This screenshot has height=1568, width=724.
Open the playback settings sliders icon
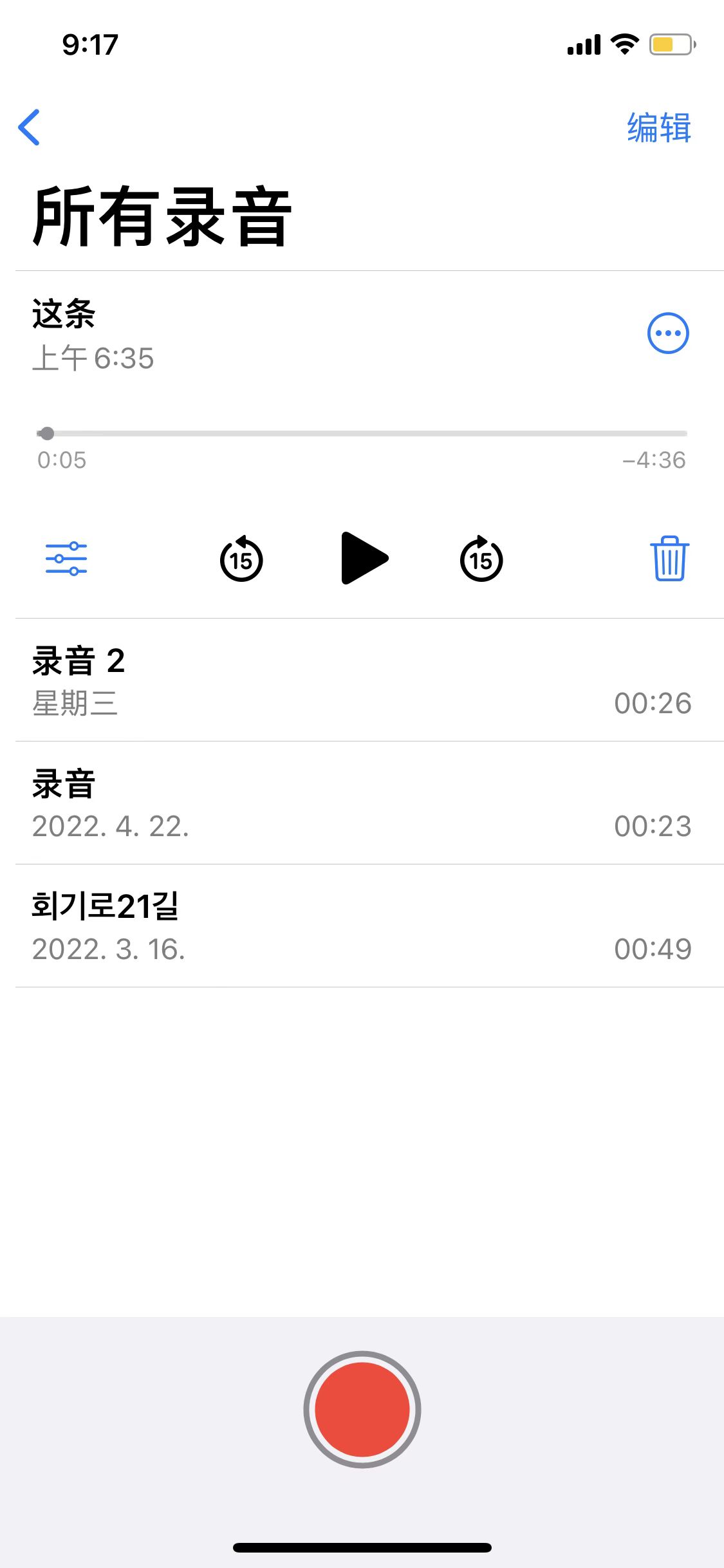[66, 559]
